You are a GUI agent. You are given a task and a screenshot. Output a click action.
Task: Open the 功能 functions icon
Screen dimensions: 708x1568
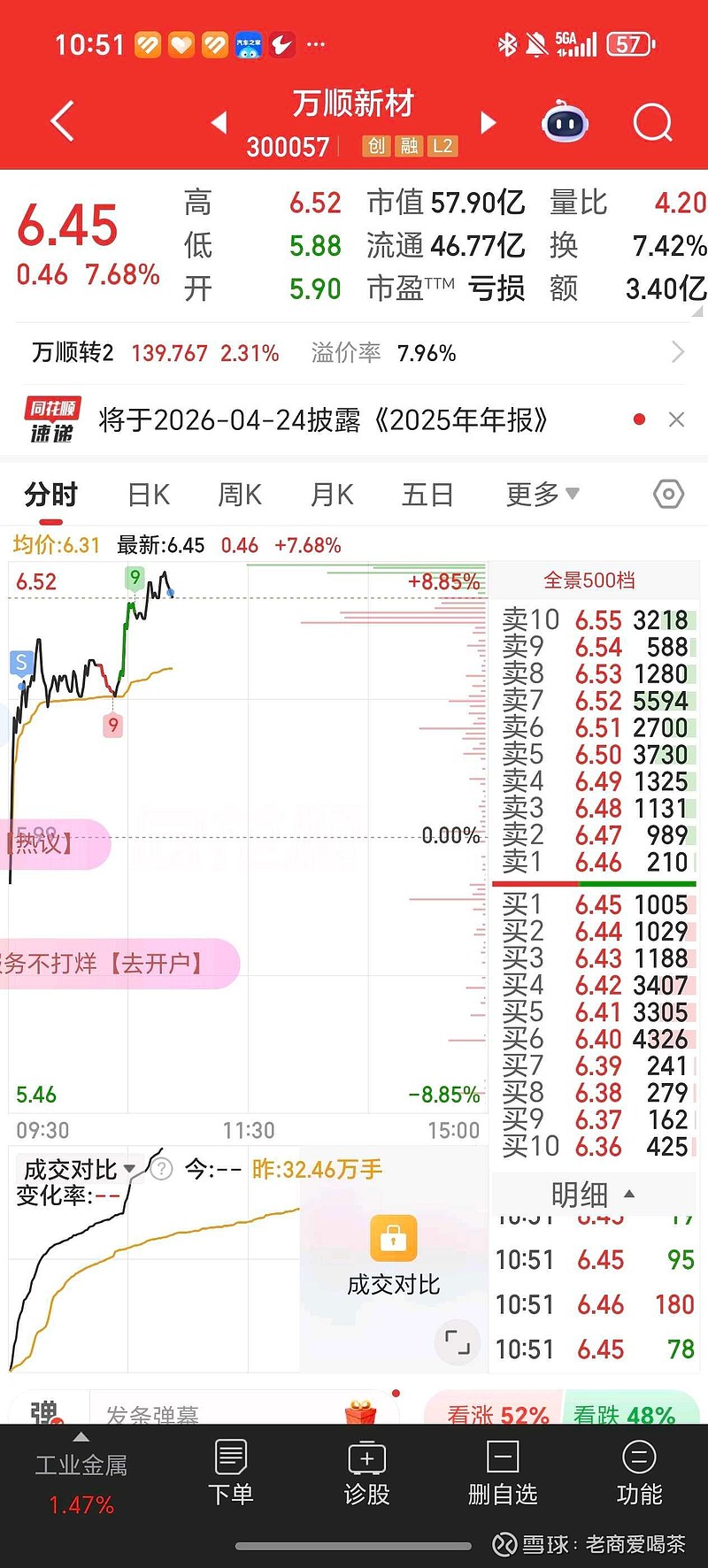coord(639,1469)
